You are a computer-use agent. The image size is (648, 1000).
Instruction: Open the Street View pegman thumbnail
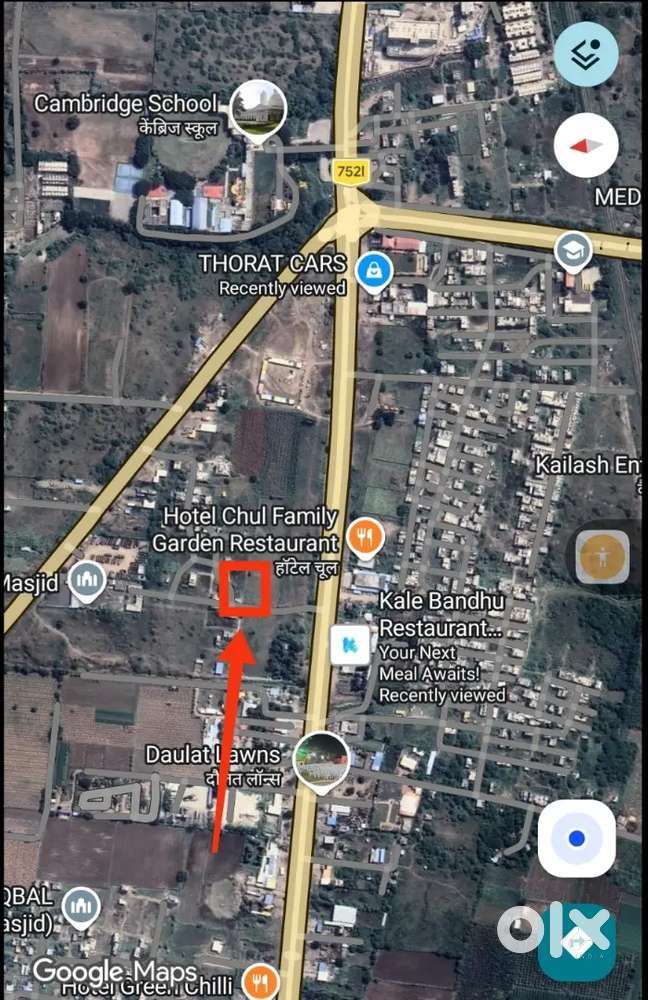[602, 557]
